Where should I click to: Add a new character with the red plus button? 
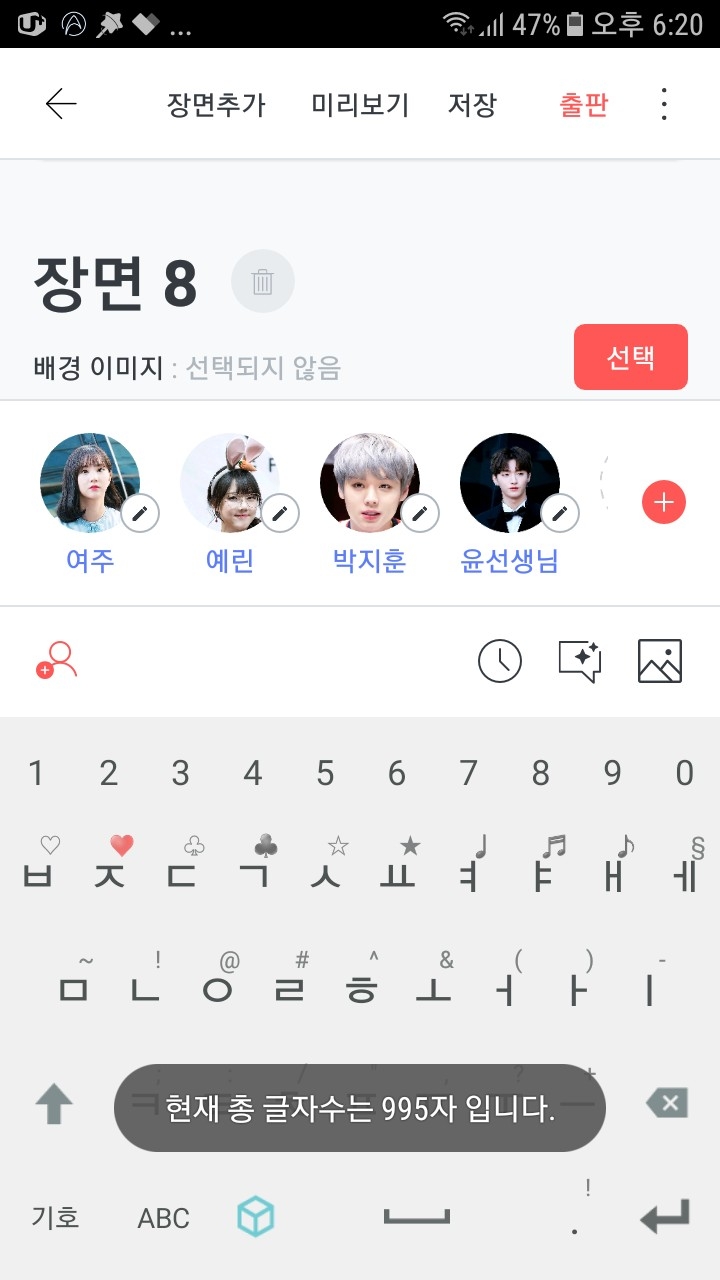coord(664,502)
